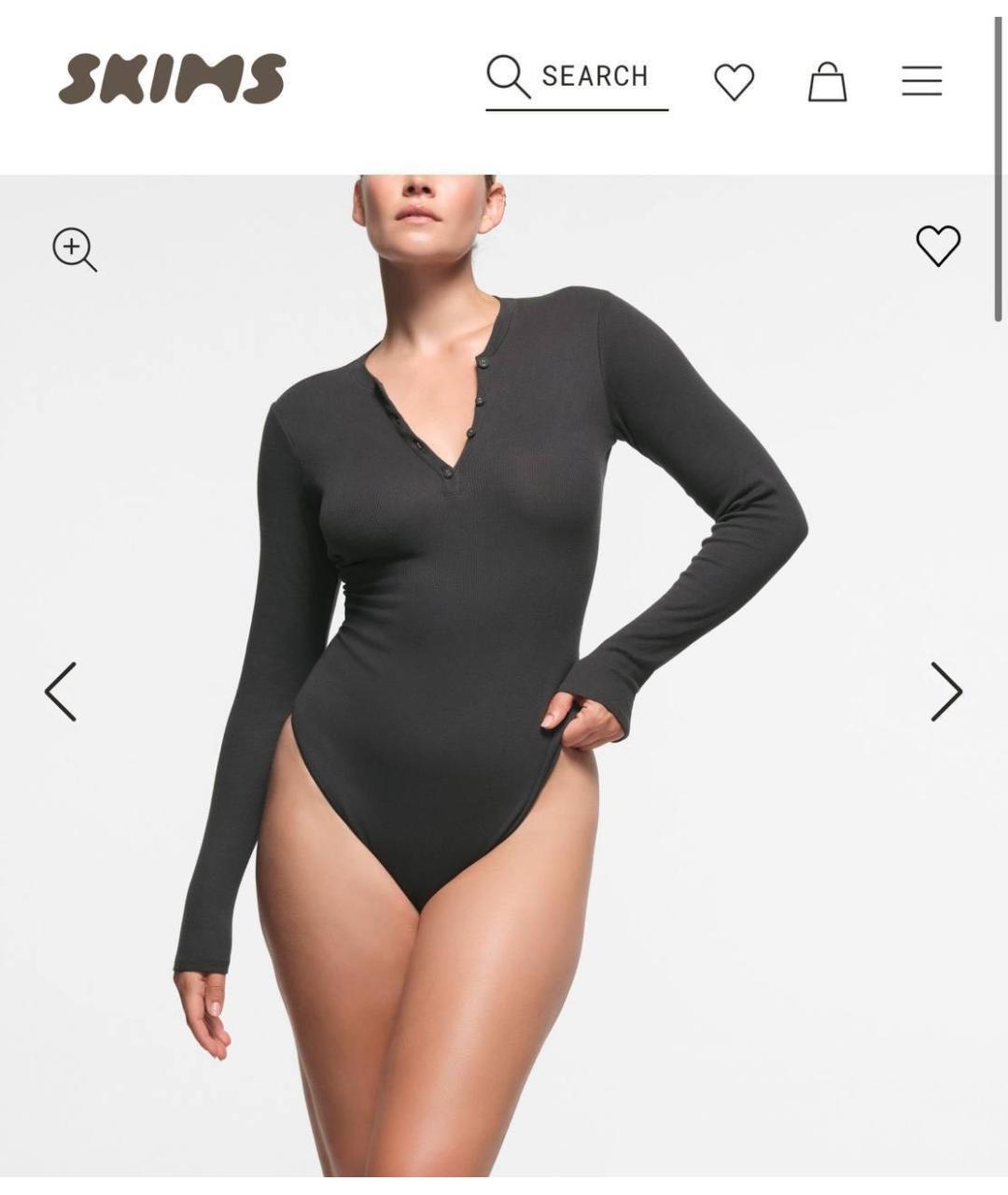Open the wishlist heart in the header
Viewport: 1008px width, 1195px height.
point(734,81)
